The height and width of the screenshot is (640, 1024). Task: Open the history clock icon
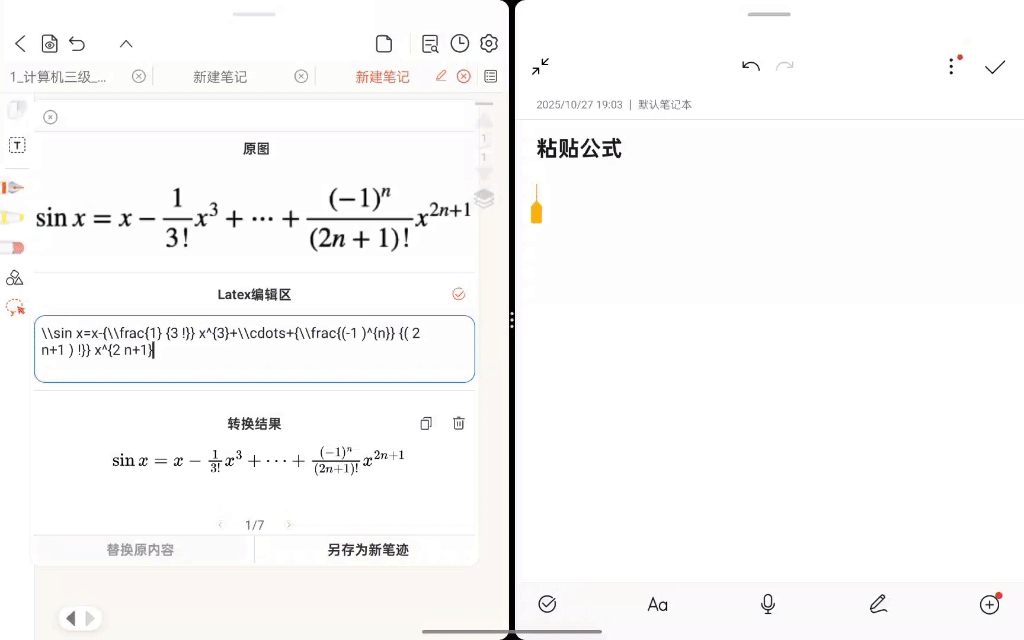tap(459, 43)
